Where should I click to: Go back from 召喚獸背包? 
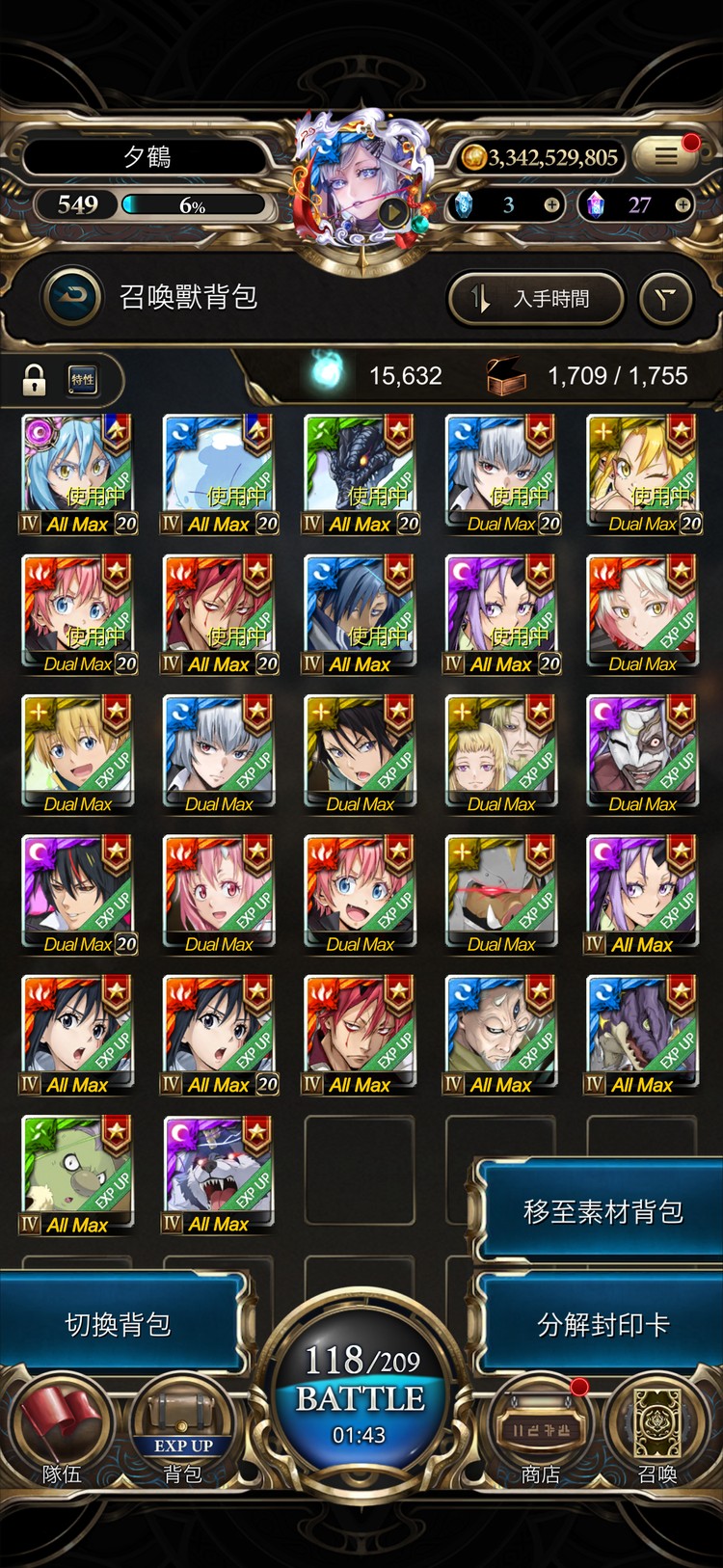[x=72, y=297]
